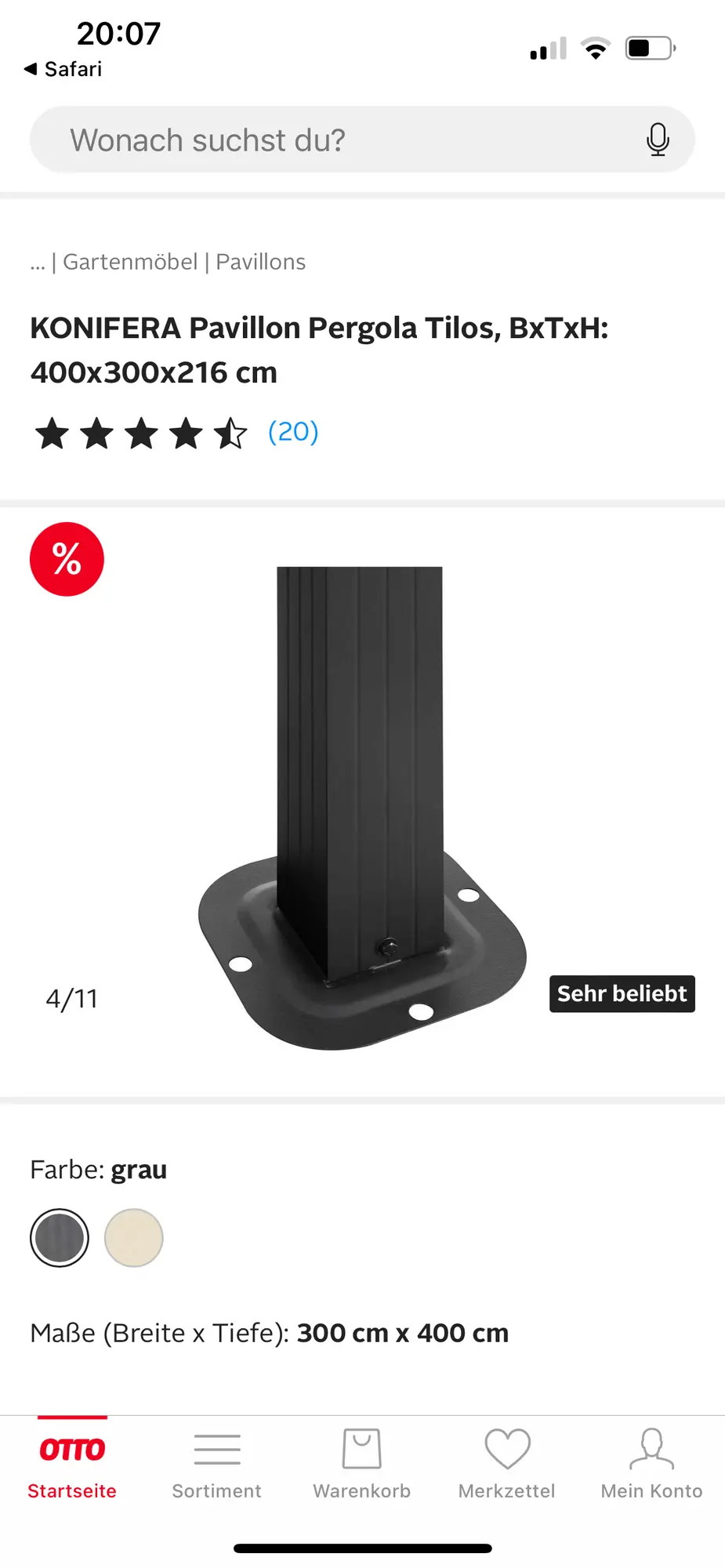Return to Safari via the back arrow
Viewport: 725px width, 1568px height.
(x=63, y=69)
